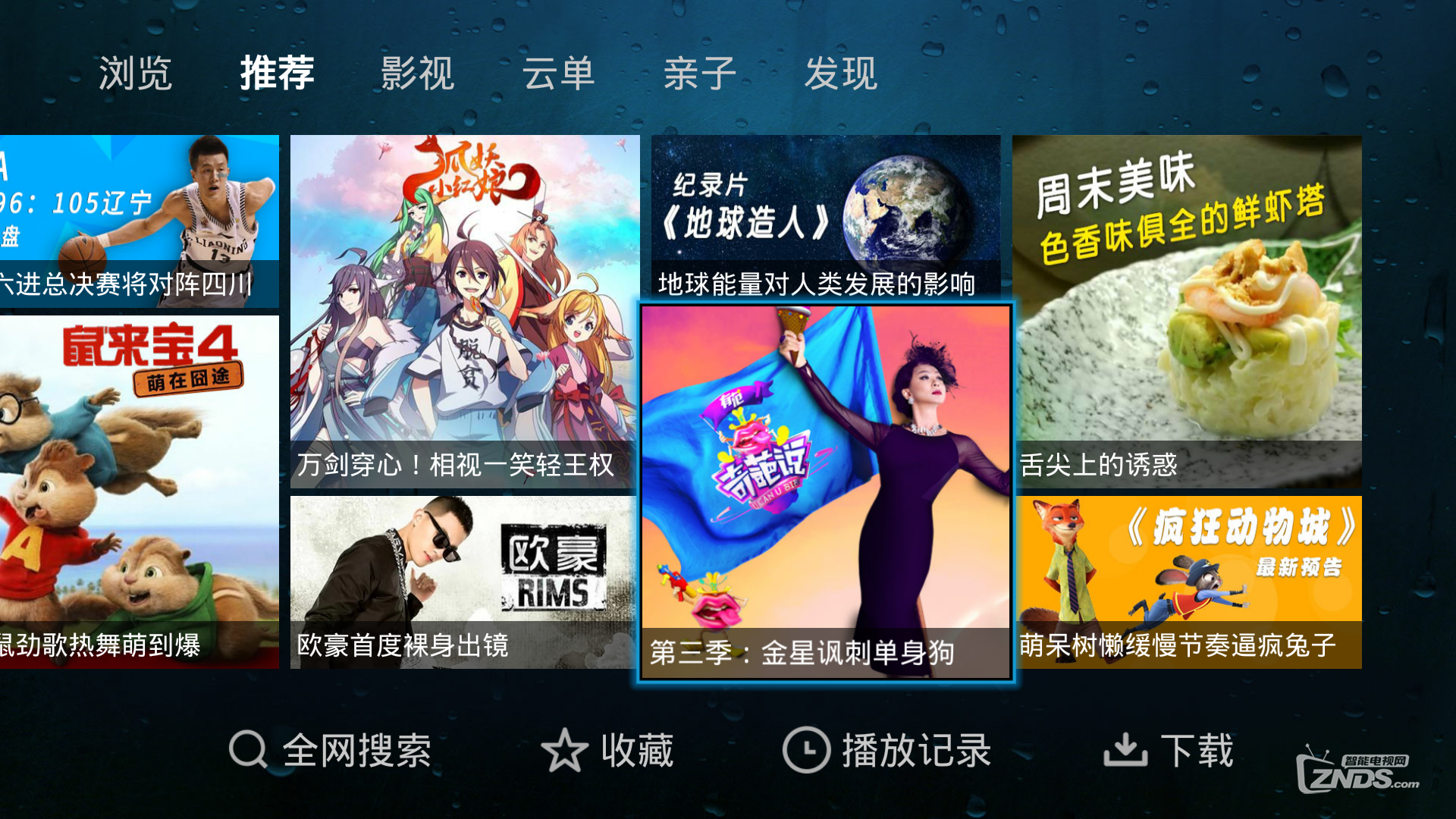The image size is (1456, 819).
Task: Tap 全网搜索 to search
Action: point(331,751)
